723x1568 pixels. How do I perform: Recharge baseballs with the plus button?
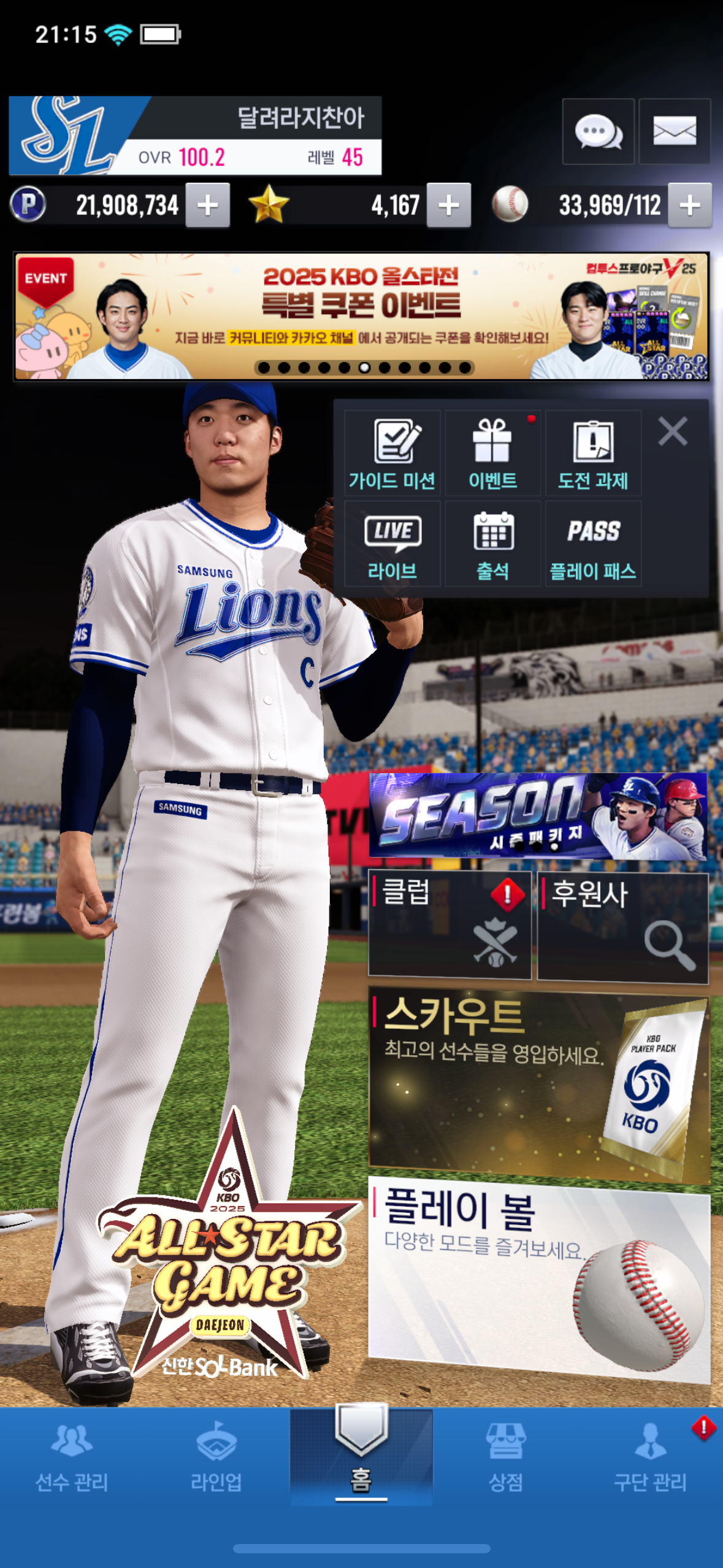(689, 206)
